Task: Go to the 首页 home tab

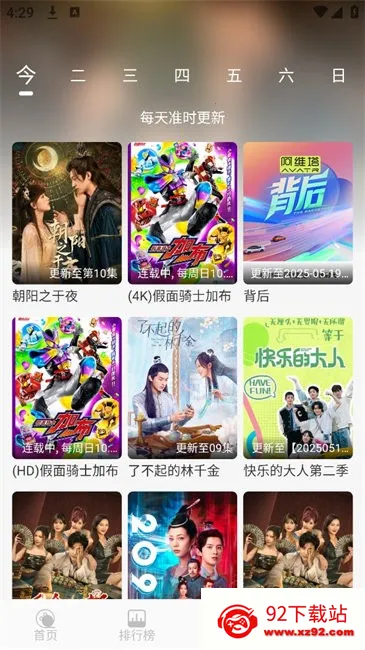Action: click(46, 625)
